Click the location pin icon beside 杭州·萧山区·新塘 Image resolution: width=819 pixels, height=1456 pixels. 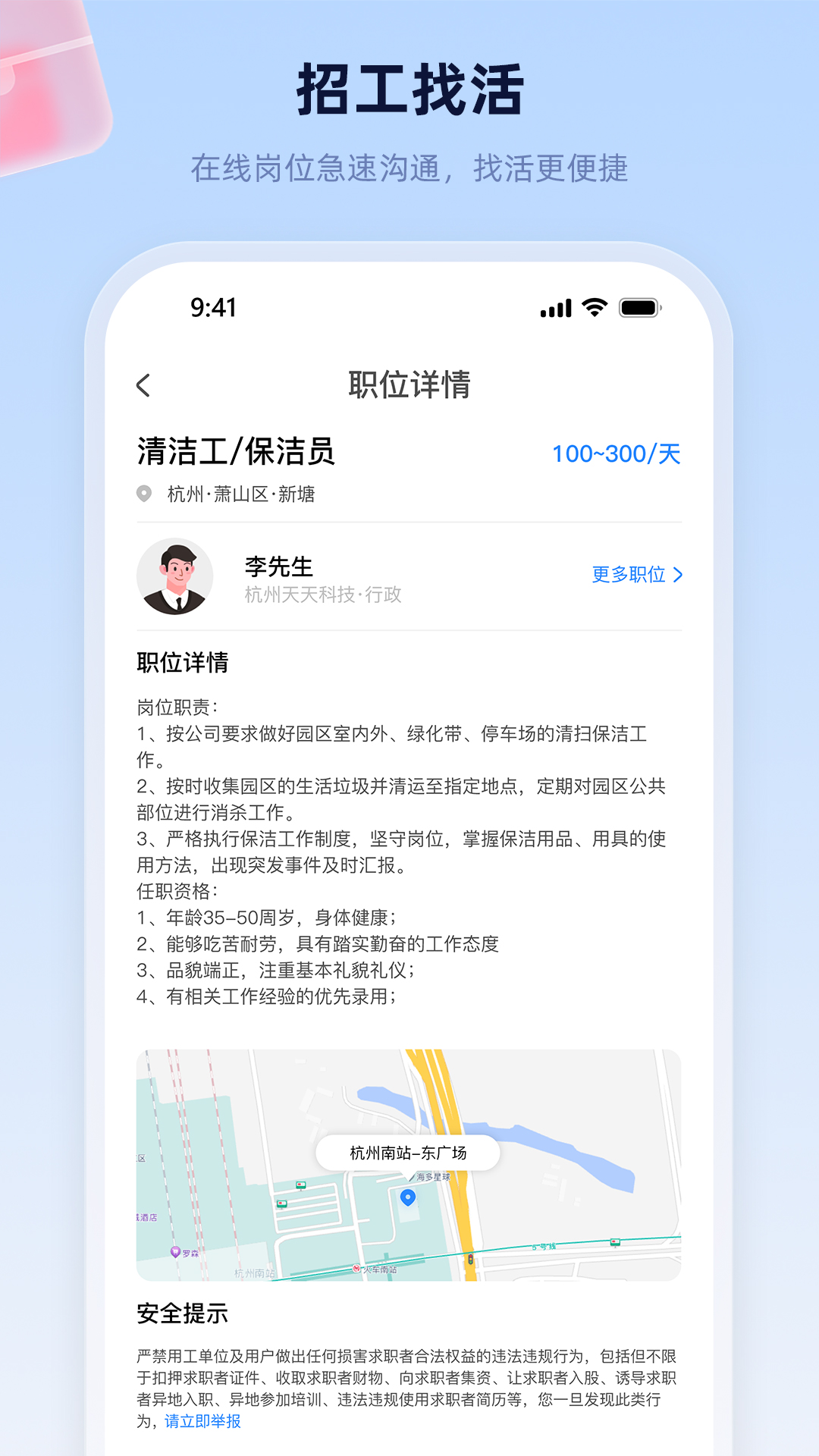[144, 493]
